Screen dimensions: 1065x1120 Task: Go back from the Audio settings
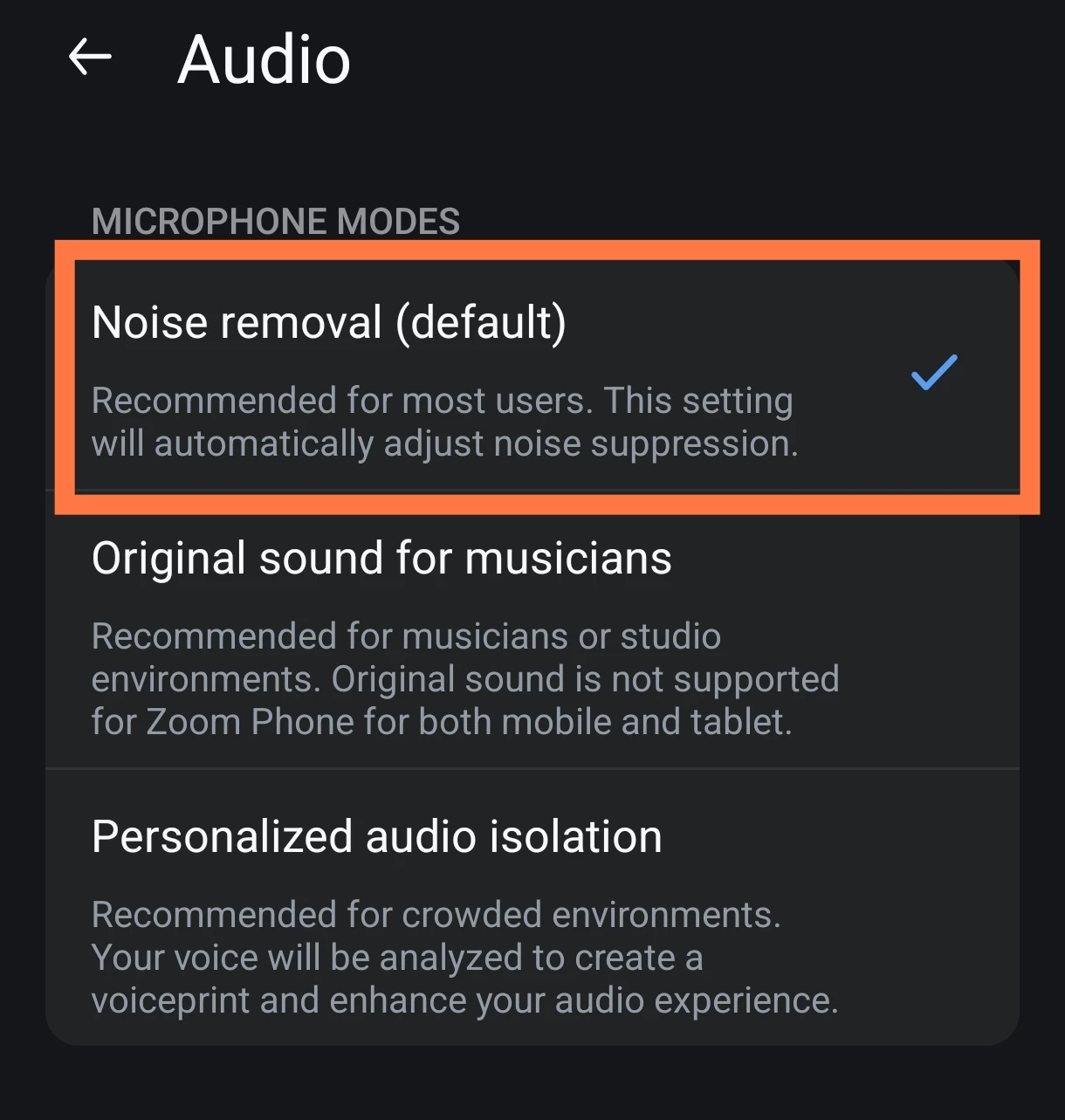pos(90,58)
